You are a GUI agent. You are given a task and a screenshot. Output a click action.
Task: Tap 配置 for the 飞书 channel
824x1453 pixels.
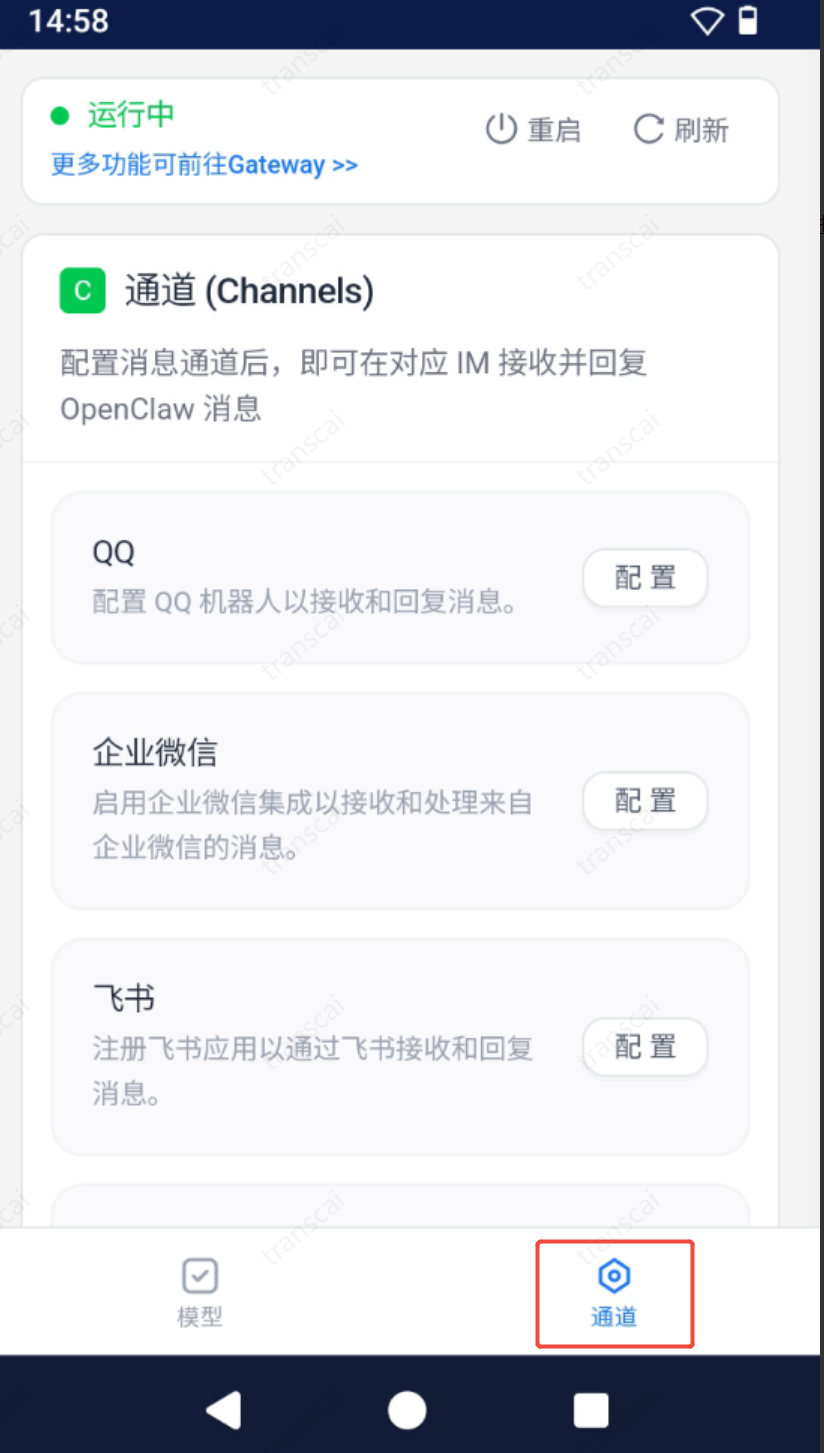coord(645,1047)
